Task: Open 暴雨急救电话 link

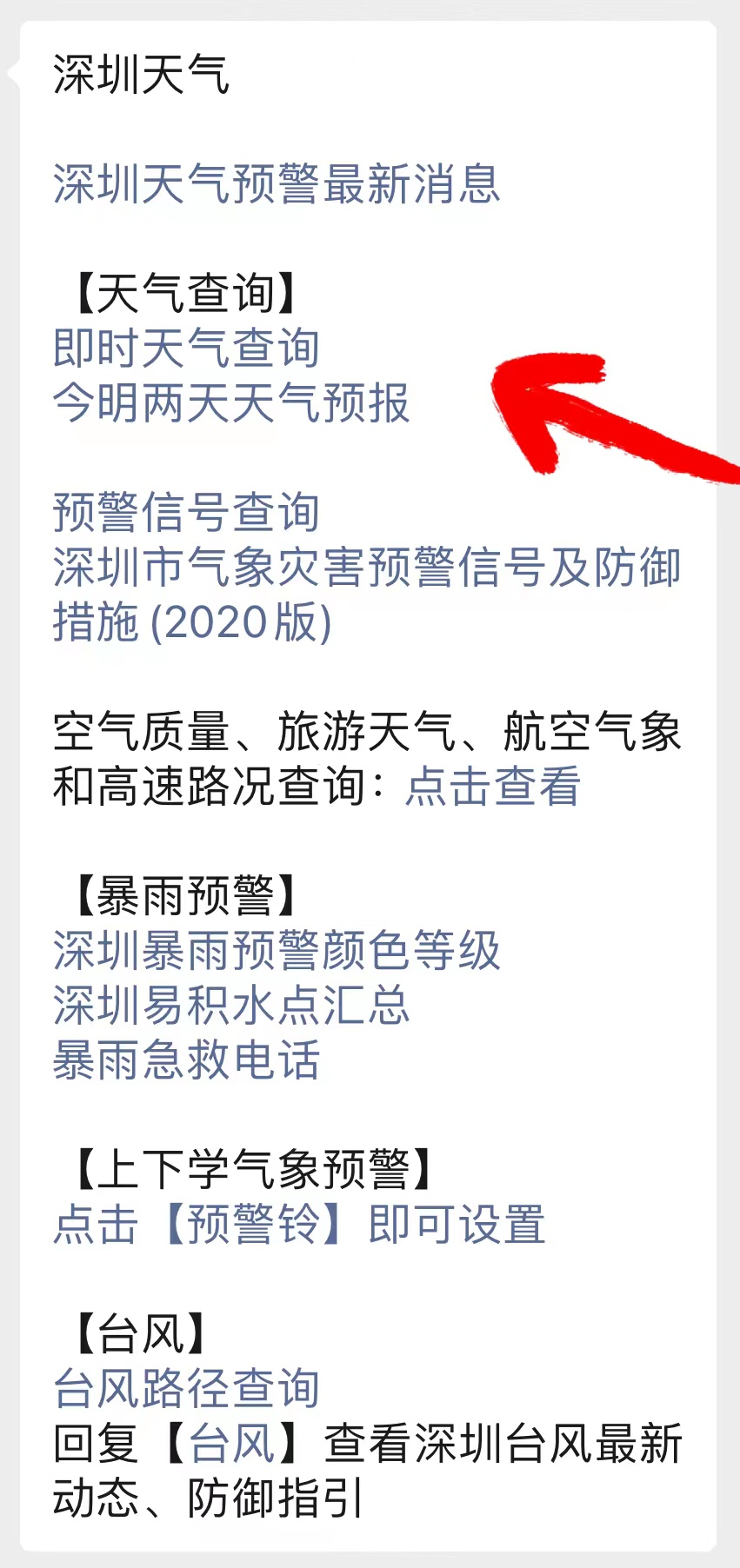Action: point(186,1060)
